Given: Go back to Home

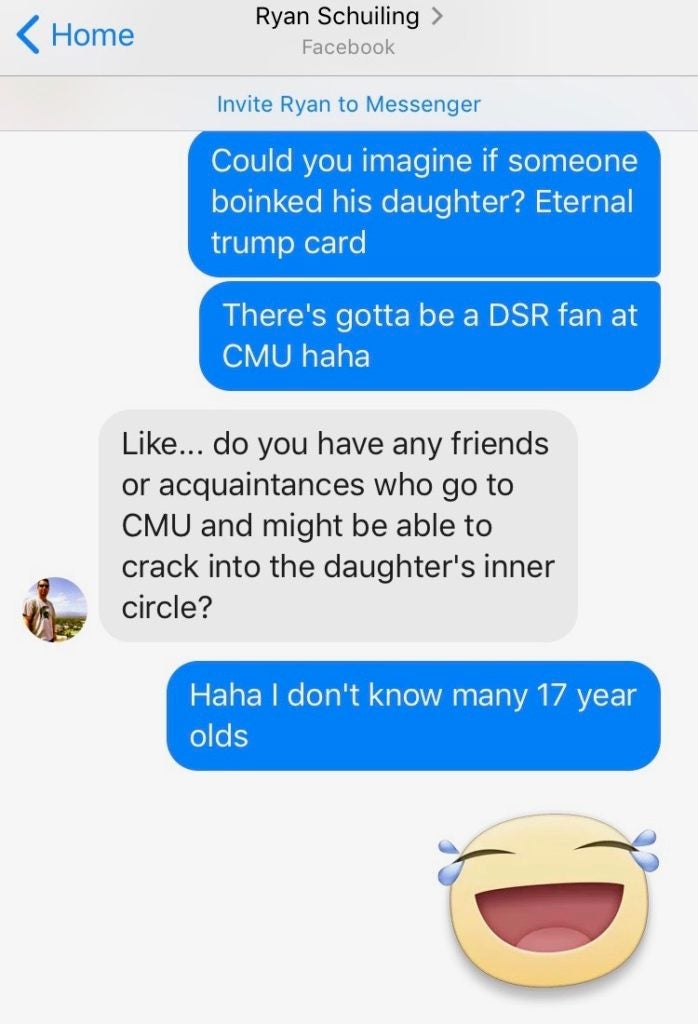Looking at the screenshot, I should pyautogui.click(x=76, y=35).
